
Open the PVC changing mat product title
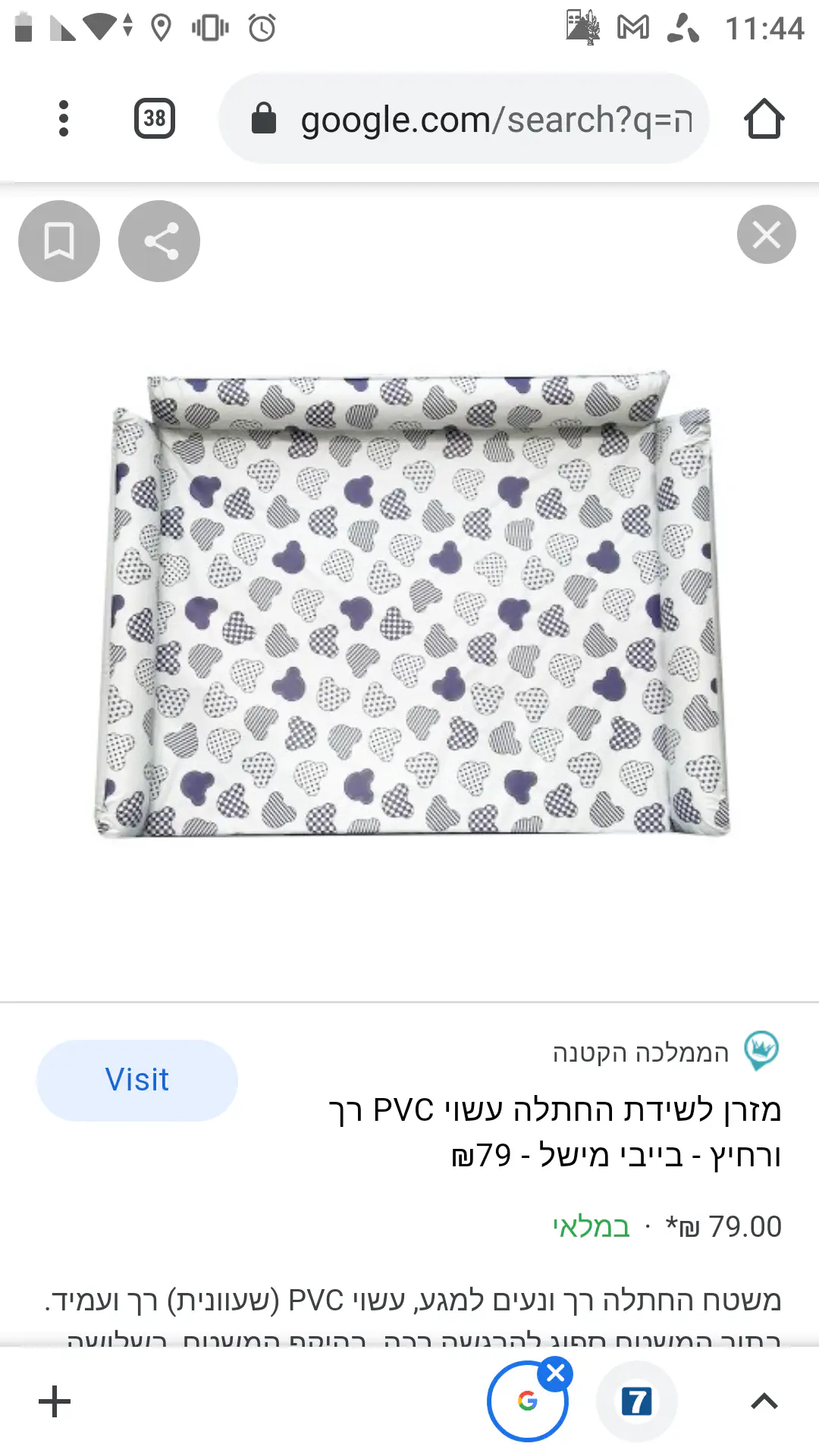pos(555,1132)
